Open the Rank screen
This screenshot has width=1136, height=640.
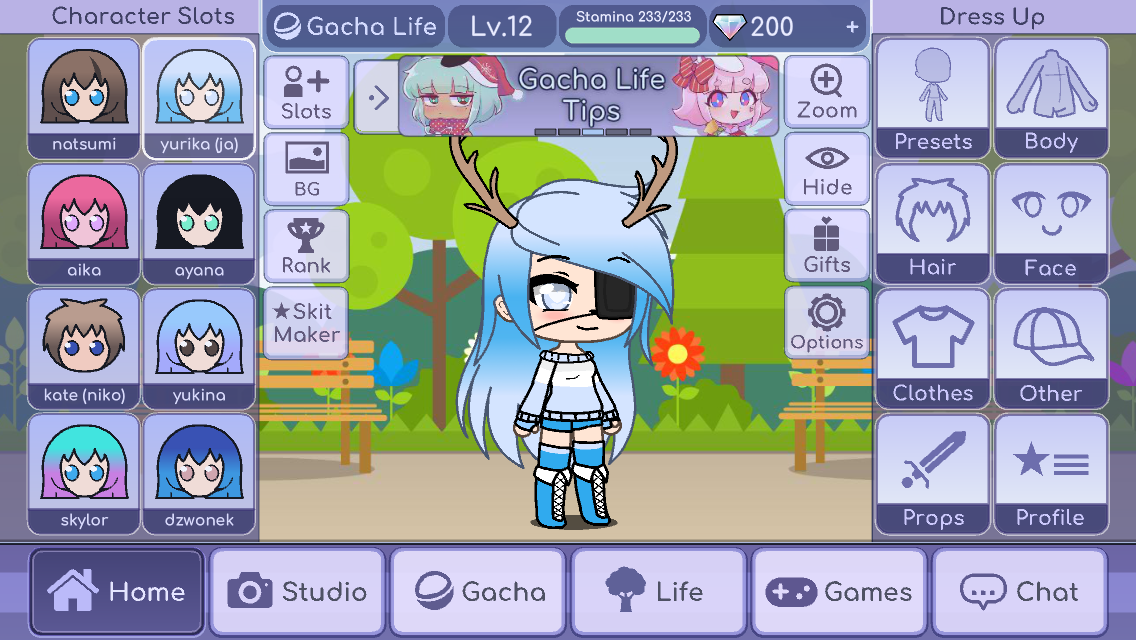(306, 246)
